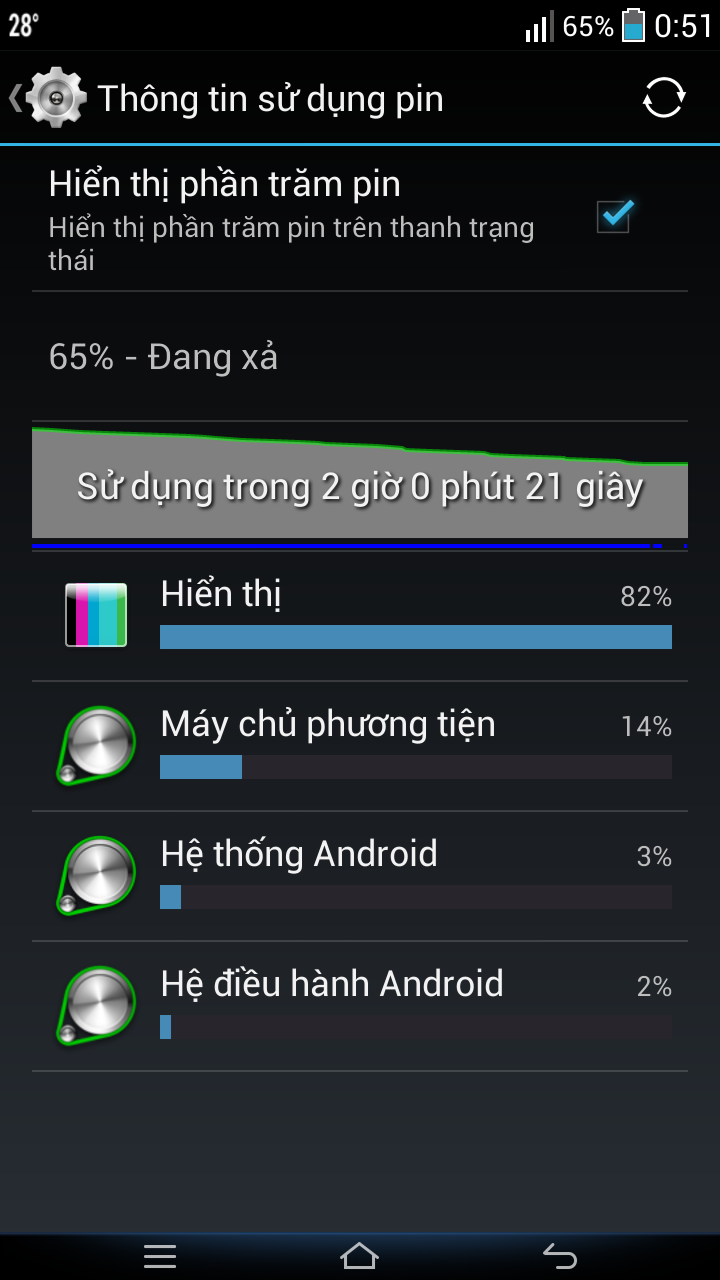Toggle the Hiển thị phần trăm pin checkbox
Screen dimensions: 720x1280
(614, 215)
